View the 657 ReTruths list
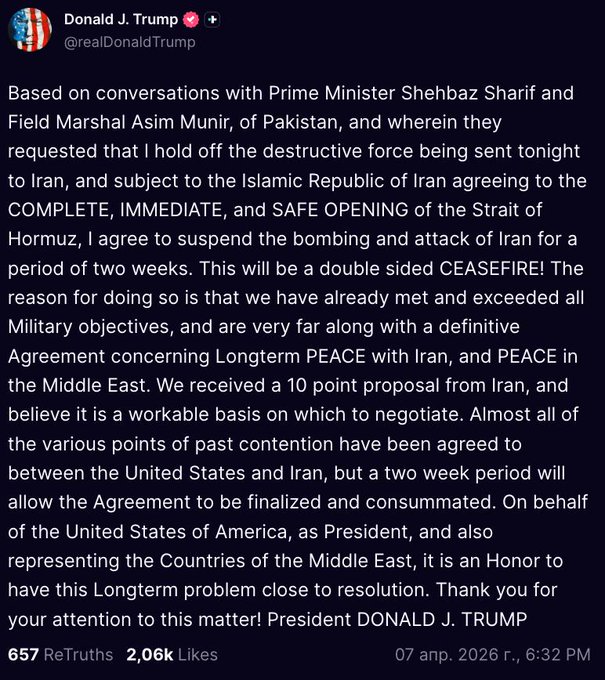Screen dimensions: 605x680 (60, 655)
